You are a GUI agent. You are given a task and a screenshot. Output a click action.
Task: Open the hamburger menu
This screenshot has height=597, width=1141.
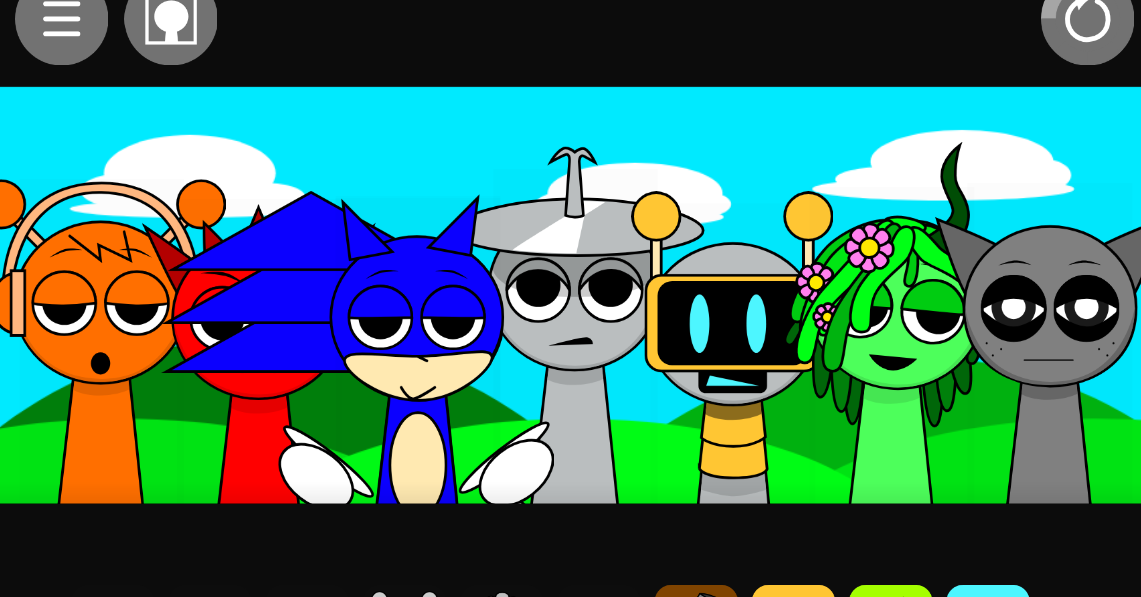tap(61, 20)
